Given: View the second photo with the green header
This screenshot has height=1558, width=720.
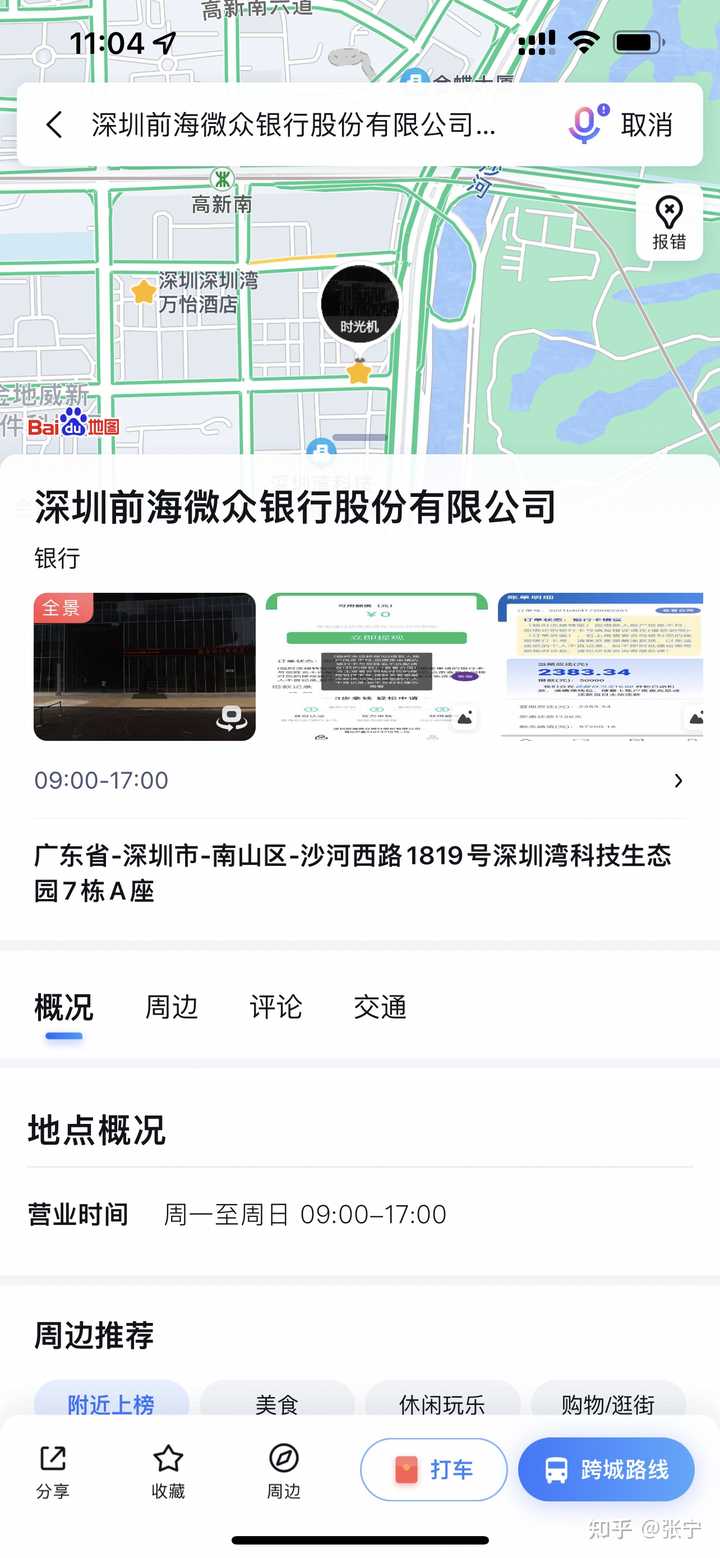Looking at the screenshot, I should pos(377,667).
